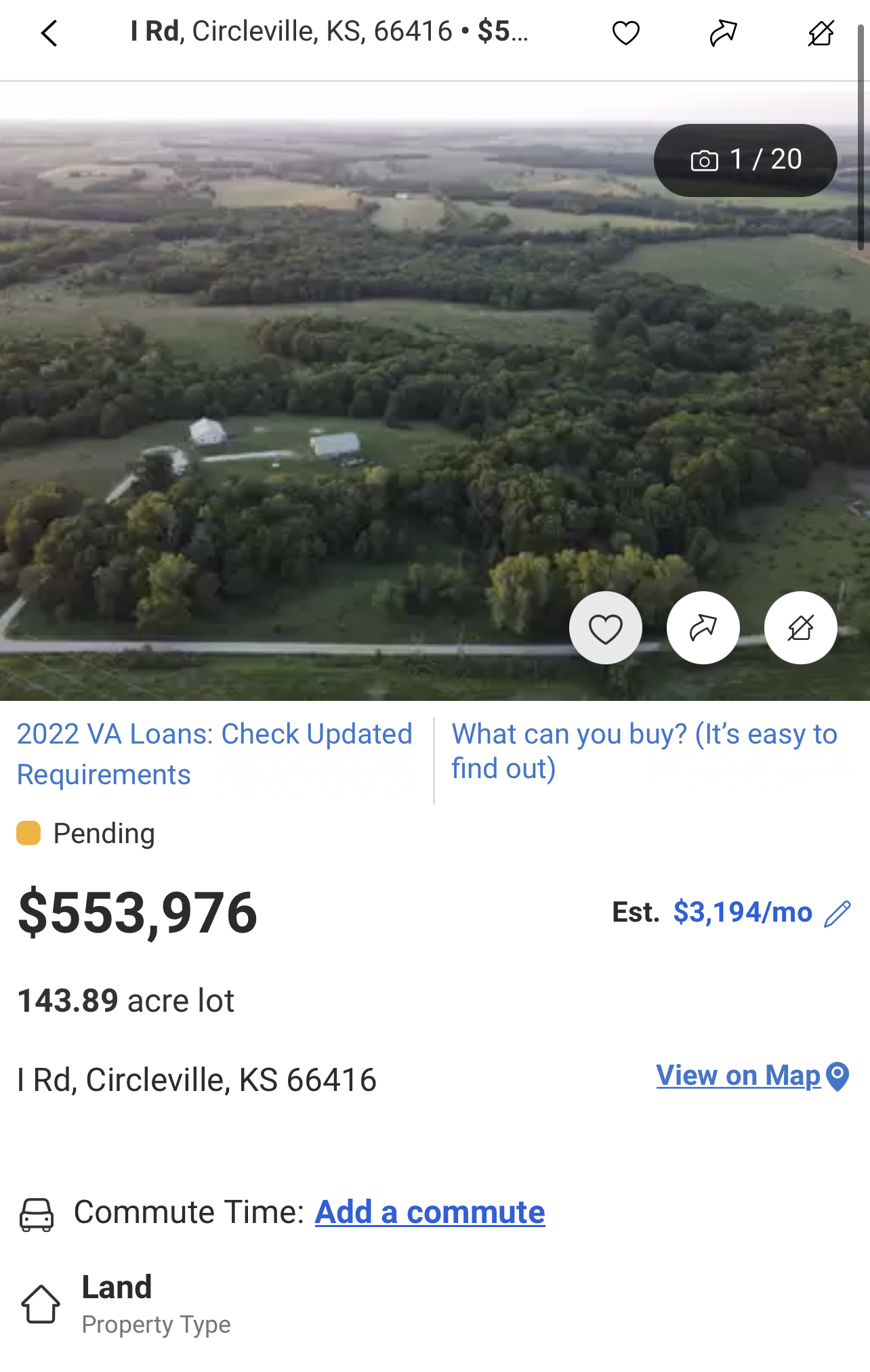
Task: Save listing with top bar heart
Action: [625, 33]
